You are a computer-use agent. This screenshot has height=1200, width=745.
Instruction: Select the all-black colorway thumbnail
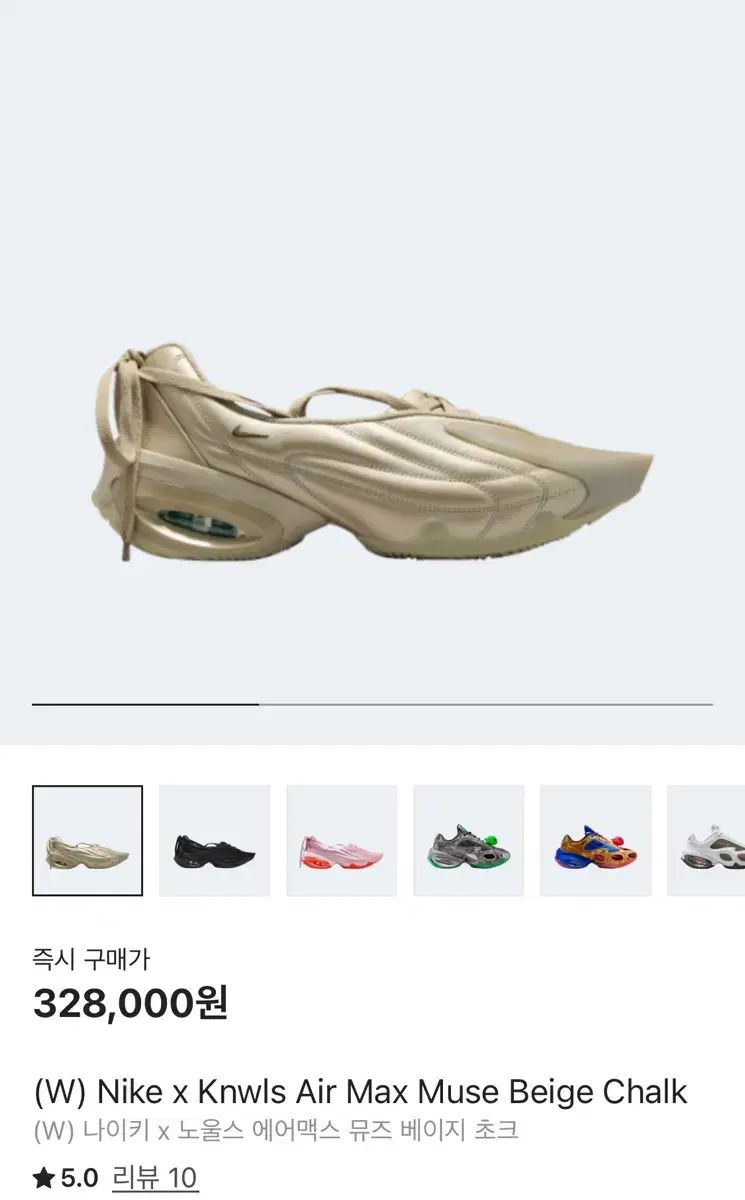coord(213,838)
